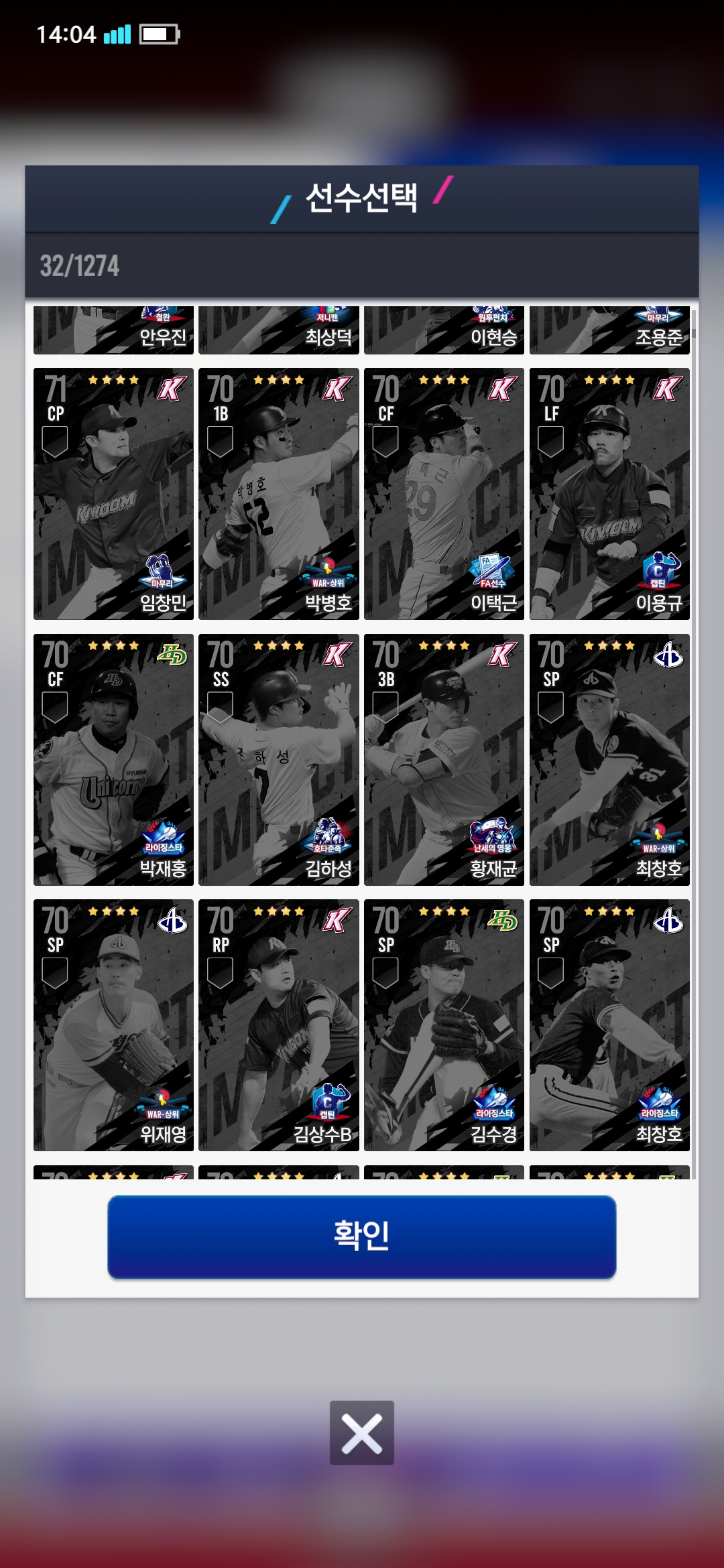Image resolution: width=724 pixels, height=1568 pixels.
Task: Choose the 김상수B RP player card
Action: (x=278, y=1025)
